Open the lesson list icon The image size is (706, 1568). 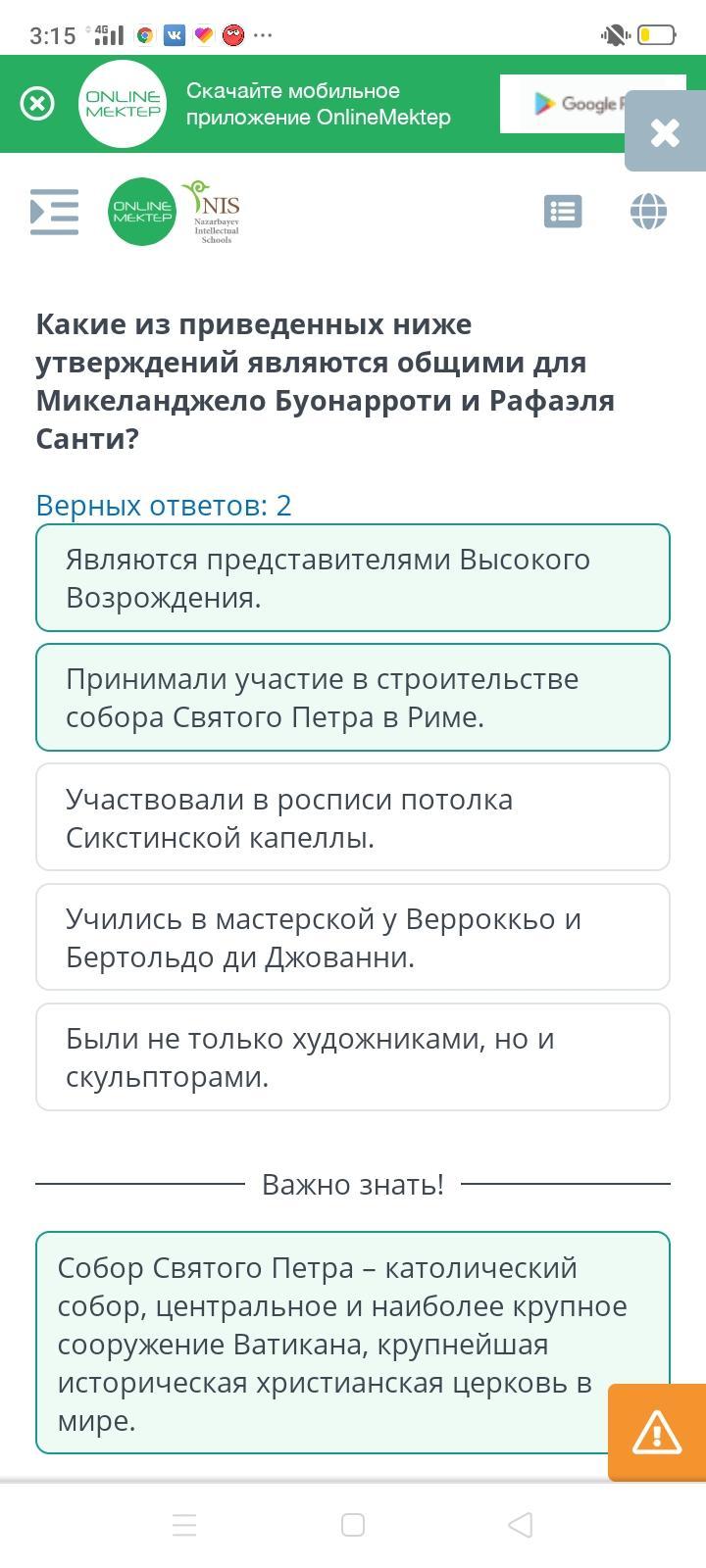point(563,212)
